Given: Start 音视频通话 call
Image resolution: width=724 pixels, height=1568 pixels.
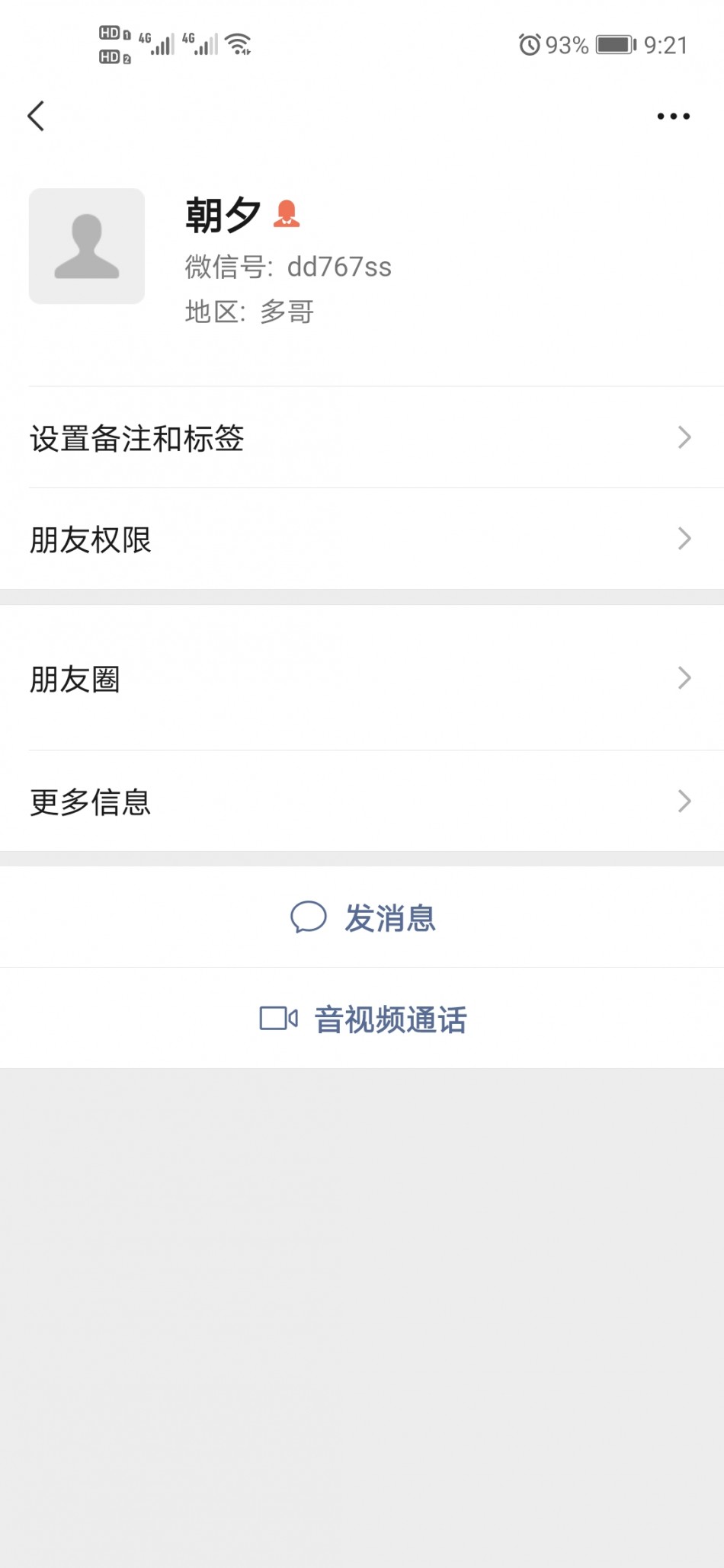Looking at the screenshot, I should [364, 1019].
